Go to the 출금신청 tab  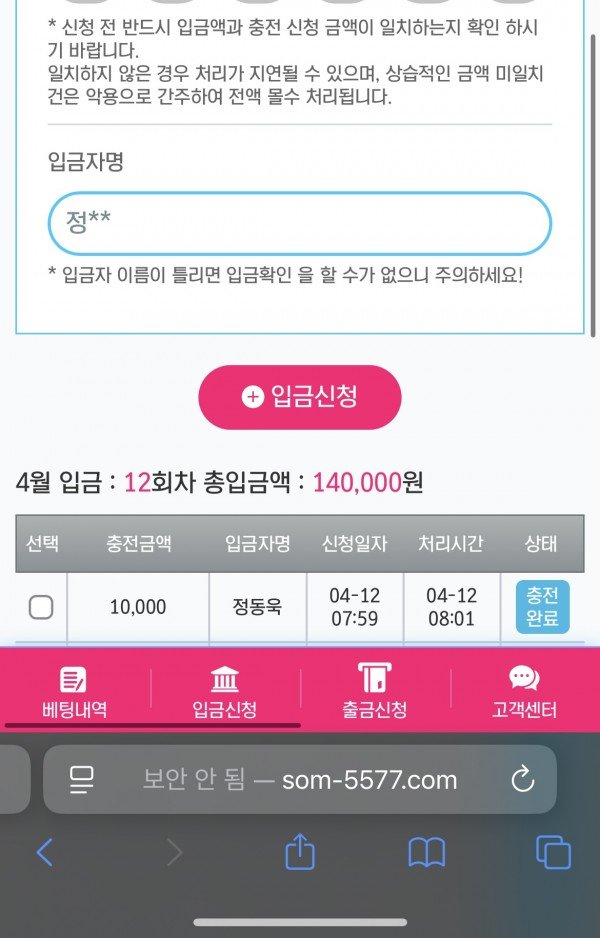(375, 692)
